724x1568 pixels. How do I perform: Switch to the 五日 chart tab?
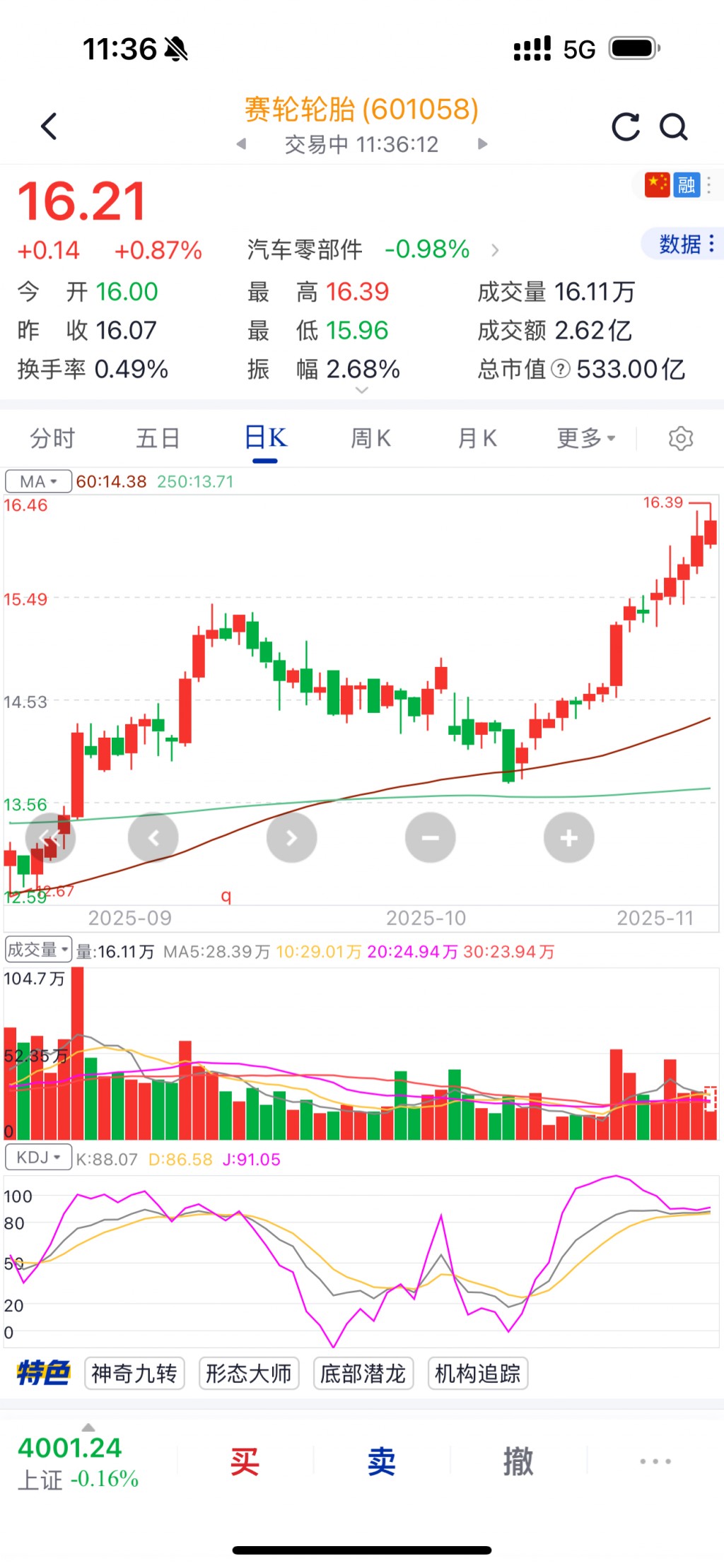(x=158, y=438)
